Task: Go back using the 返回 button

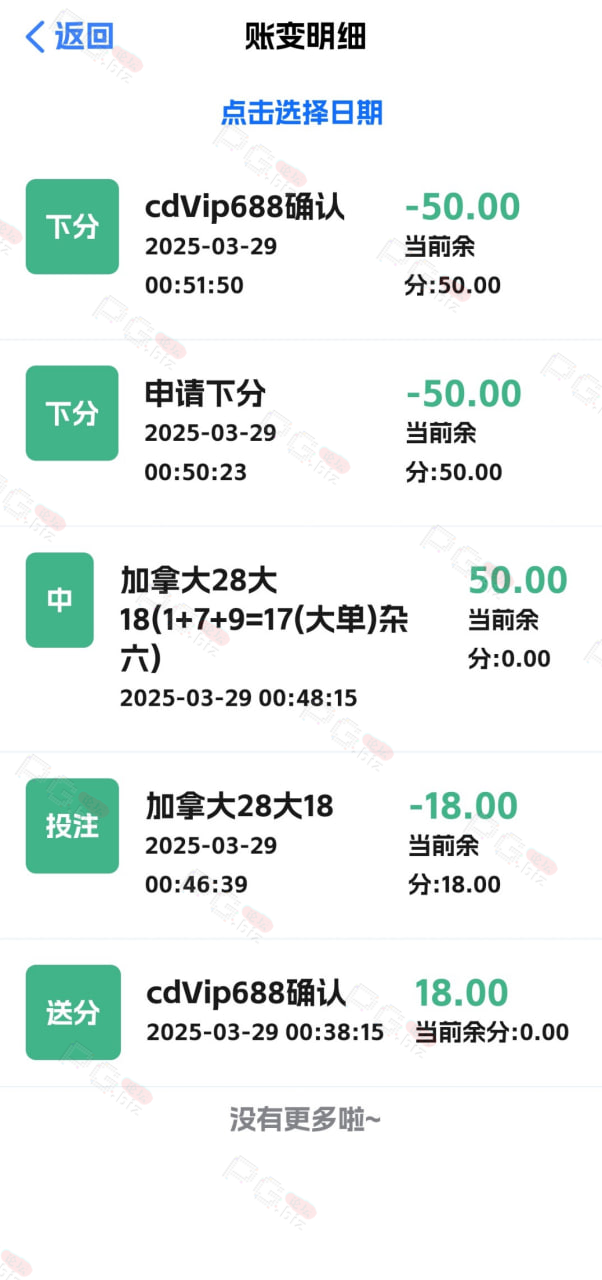Action: click(69, 37)
